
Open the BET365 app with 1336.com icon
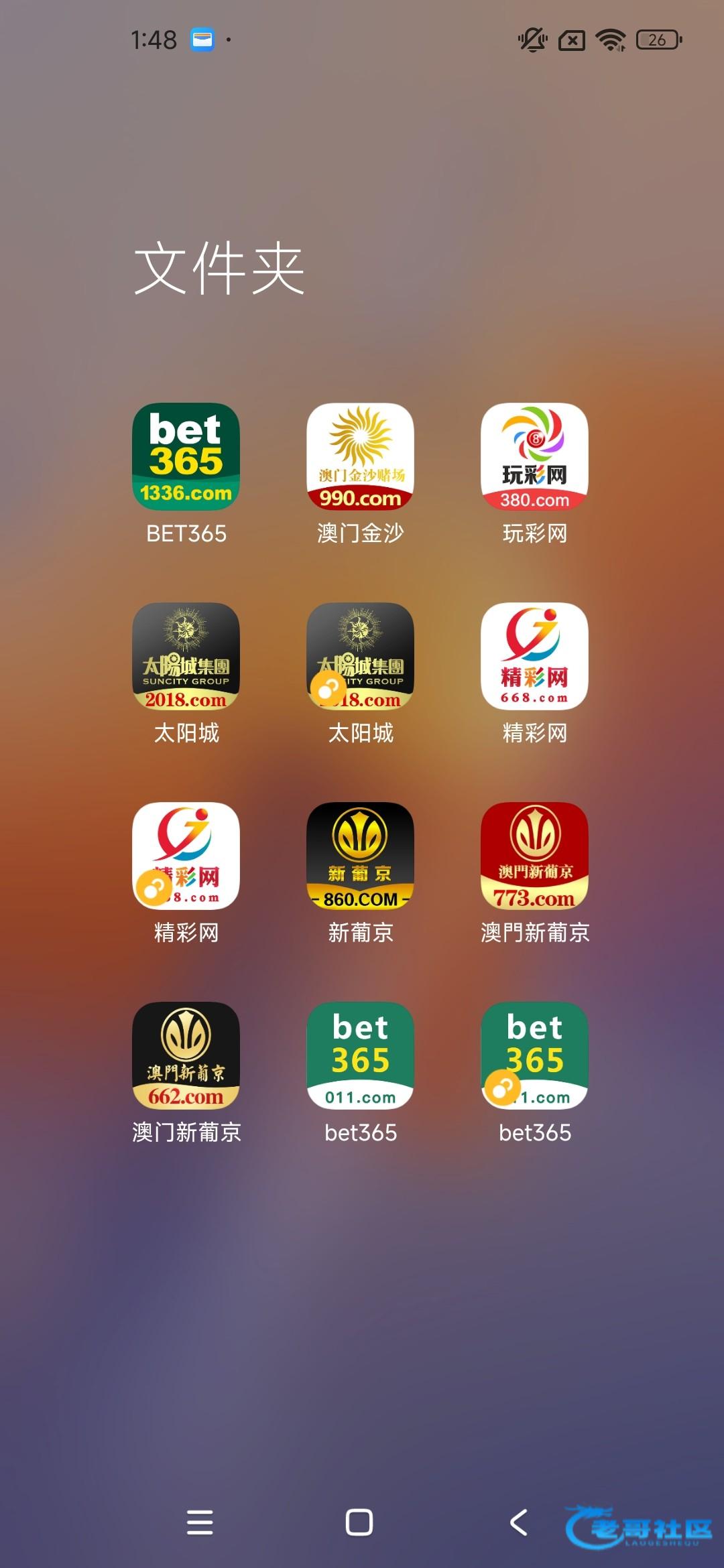pyautogui.click(x=186, y=457)
